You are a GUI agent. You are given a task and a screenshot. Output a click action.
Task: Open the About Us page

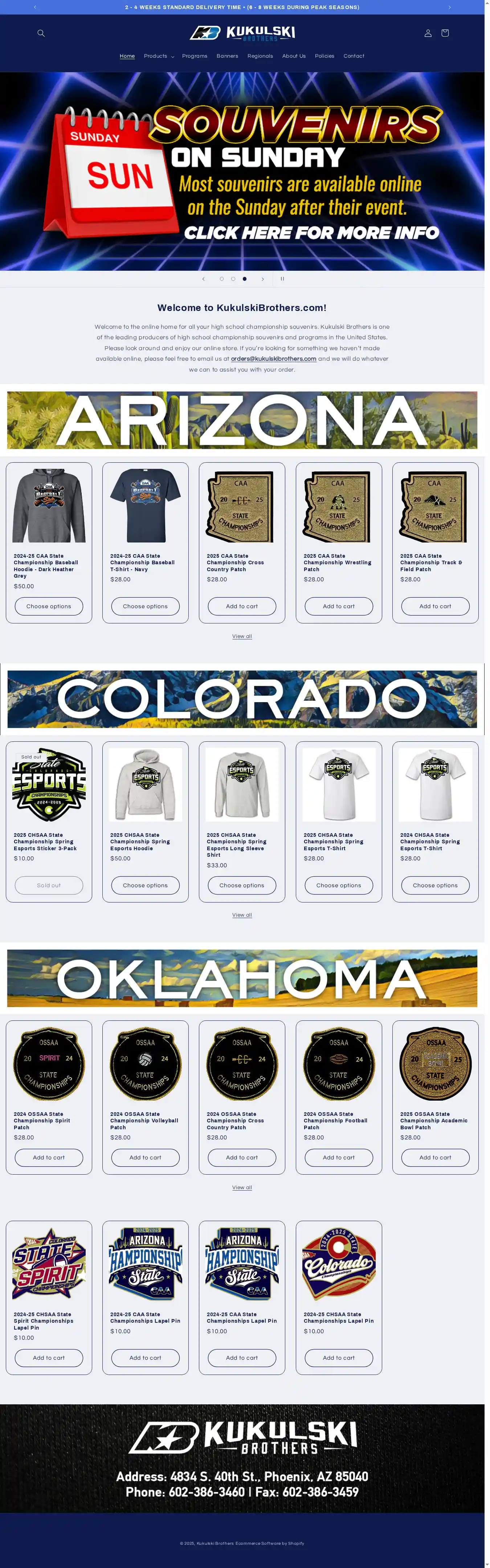[294, 56]
